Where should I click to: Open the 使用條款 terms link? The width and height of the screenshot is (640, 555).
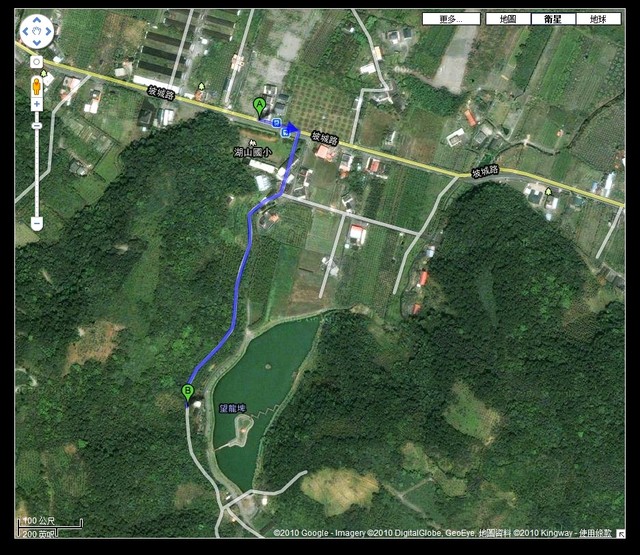(x=597, y=533)
